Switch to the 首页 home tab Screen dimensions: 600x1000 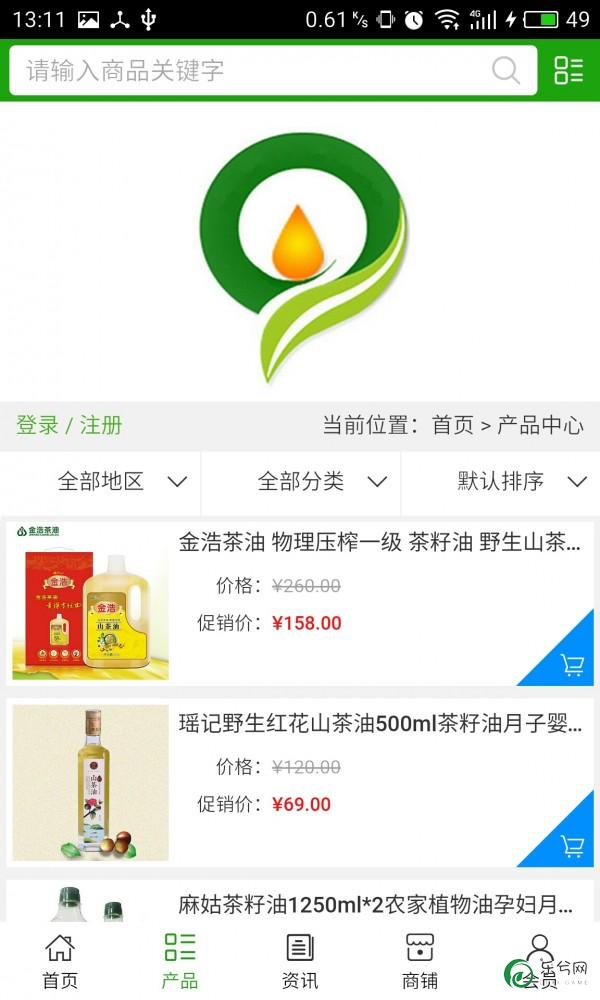click(60, 960)
